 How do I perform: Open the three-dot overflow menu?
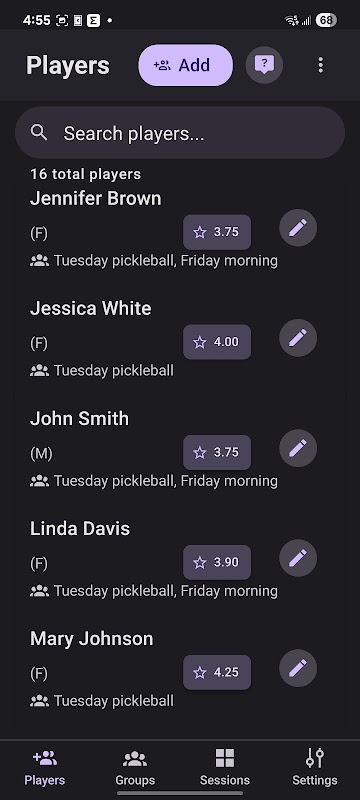(320, 65)
